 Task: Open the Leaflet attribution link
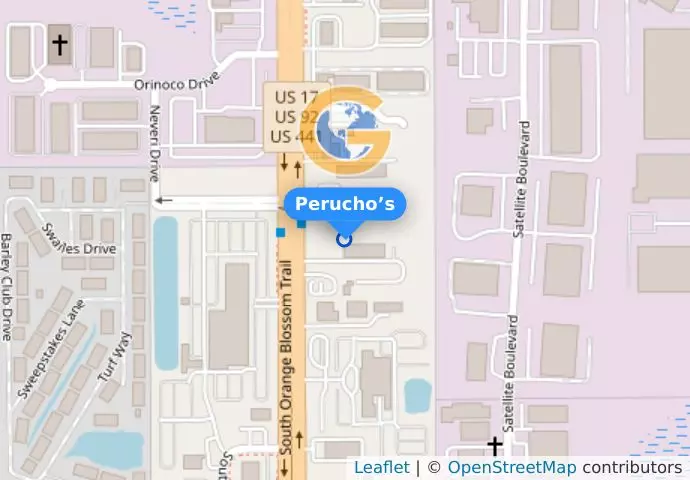(x=381, y=467)
